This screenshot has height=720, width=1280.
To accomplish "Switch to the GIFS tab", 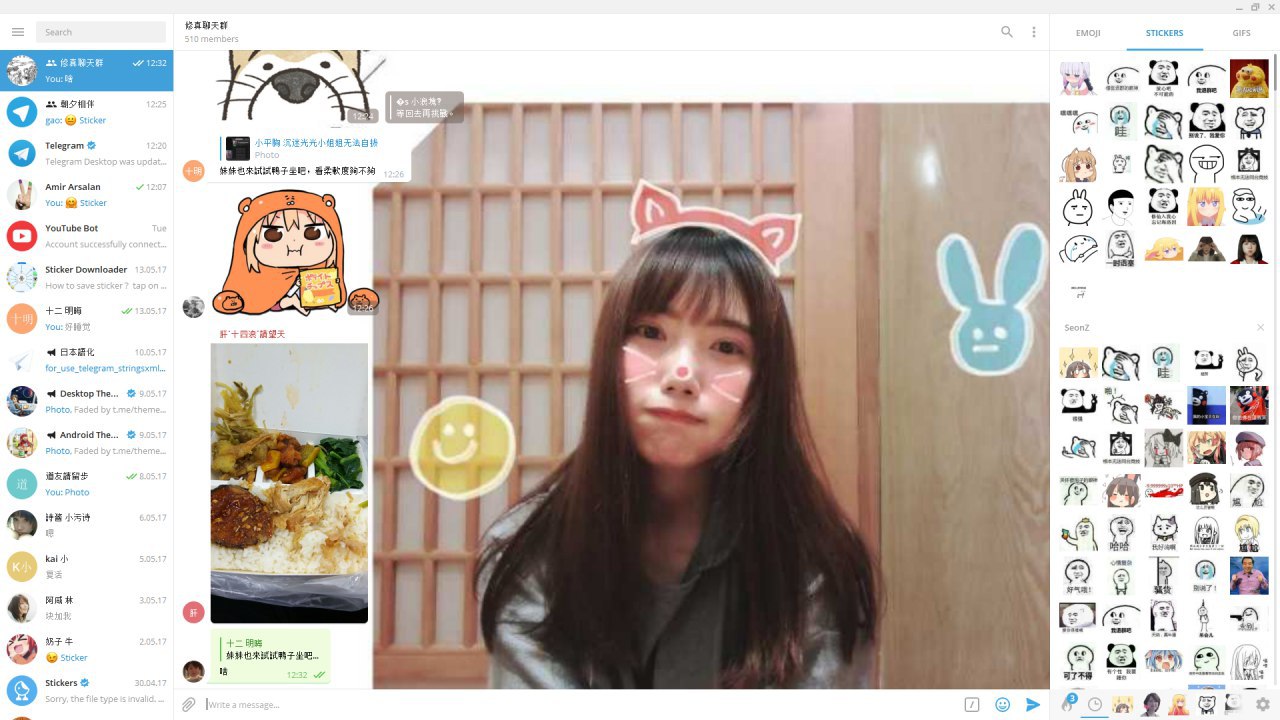I will click(1241, 33).
